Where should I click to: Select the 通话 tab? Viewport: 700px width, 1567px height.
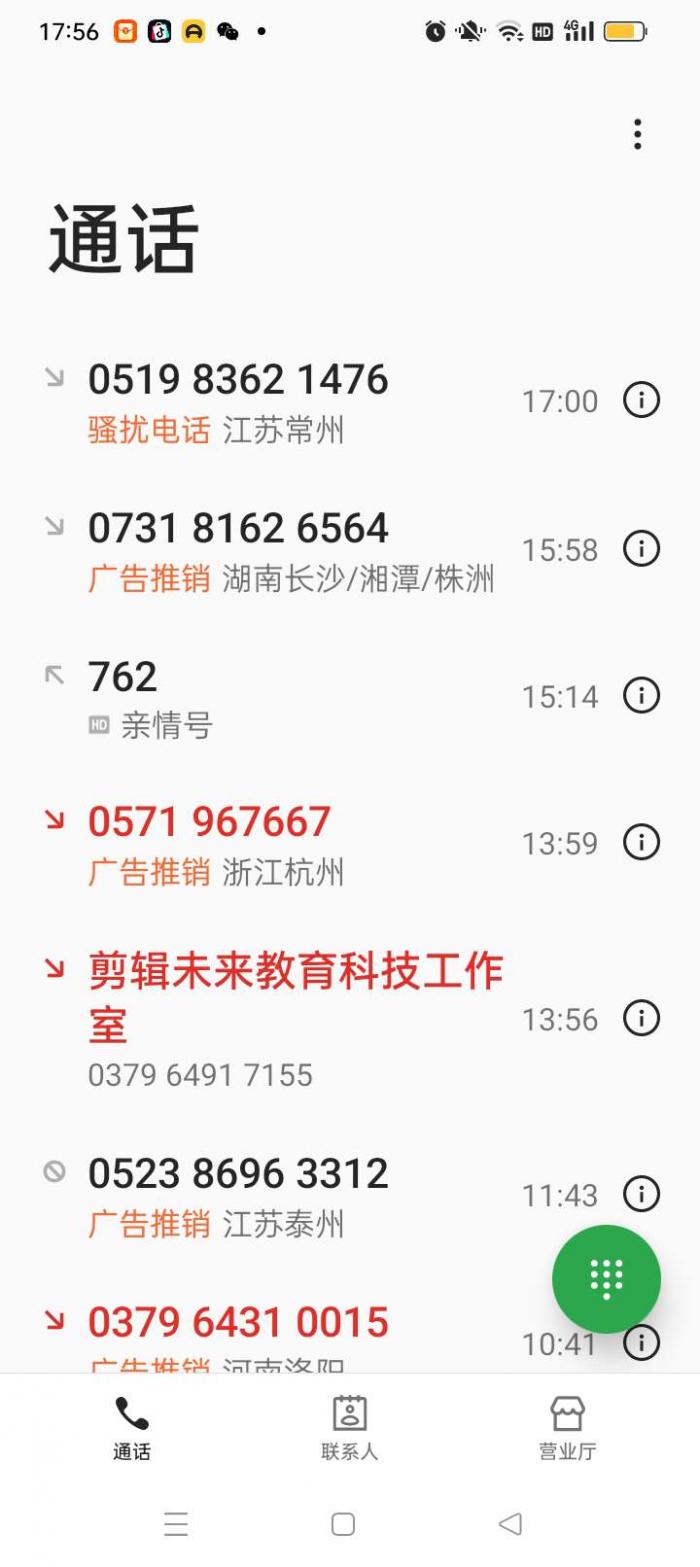pos(131,1427)
